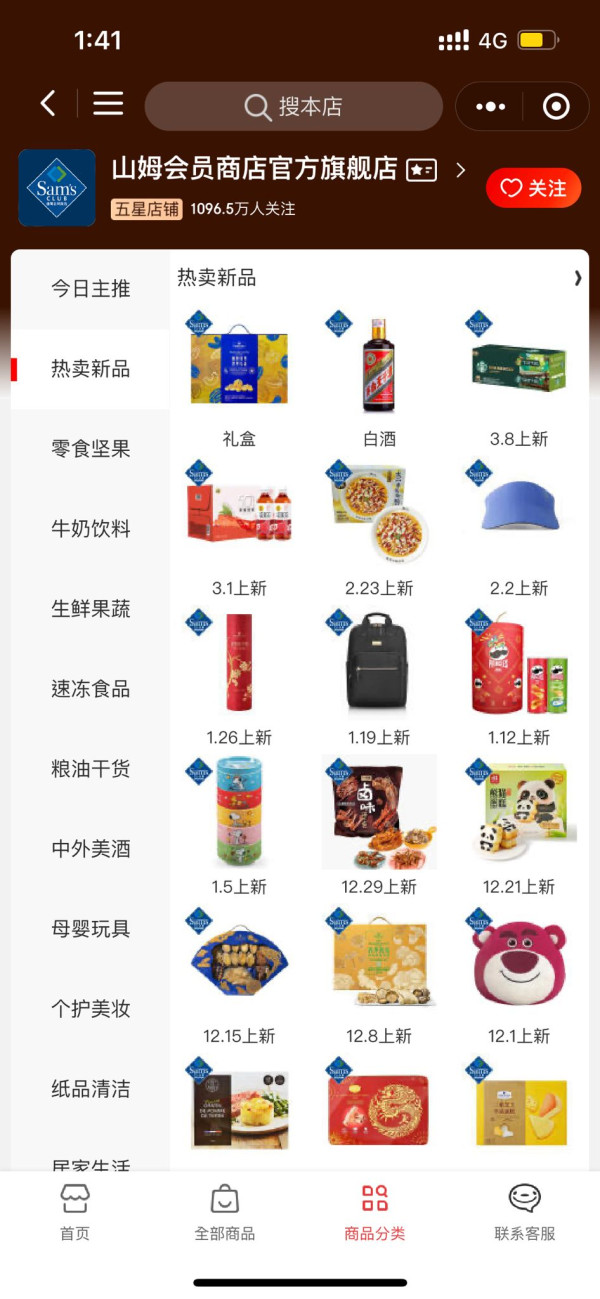600x1299 pixels.
Task: Go to the 首页 tab
Action: tap(75, 1211)
